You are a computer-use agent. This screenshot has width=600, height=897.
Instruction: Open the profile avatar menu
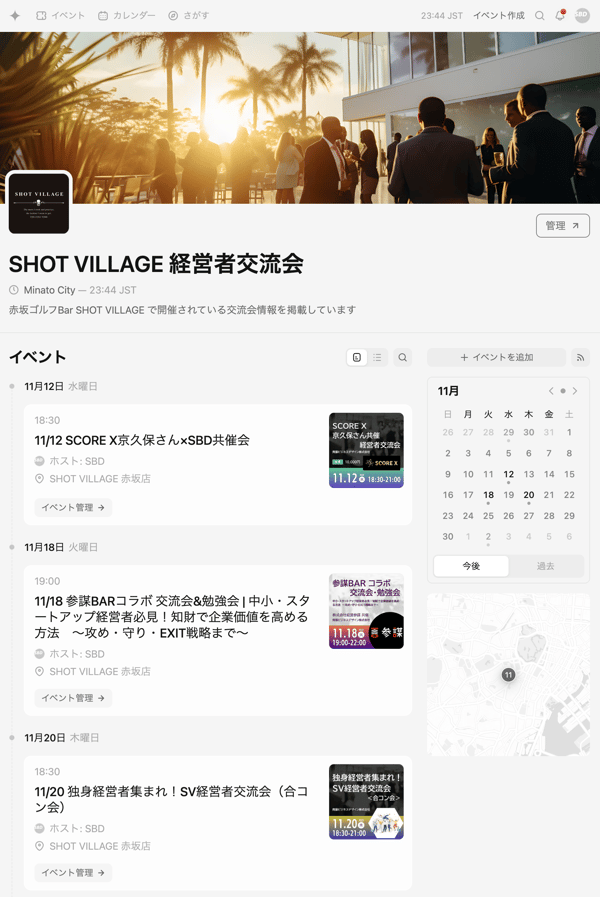(582, 16)
